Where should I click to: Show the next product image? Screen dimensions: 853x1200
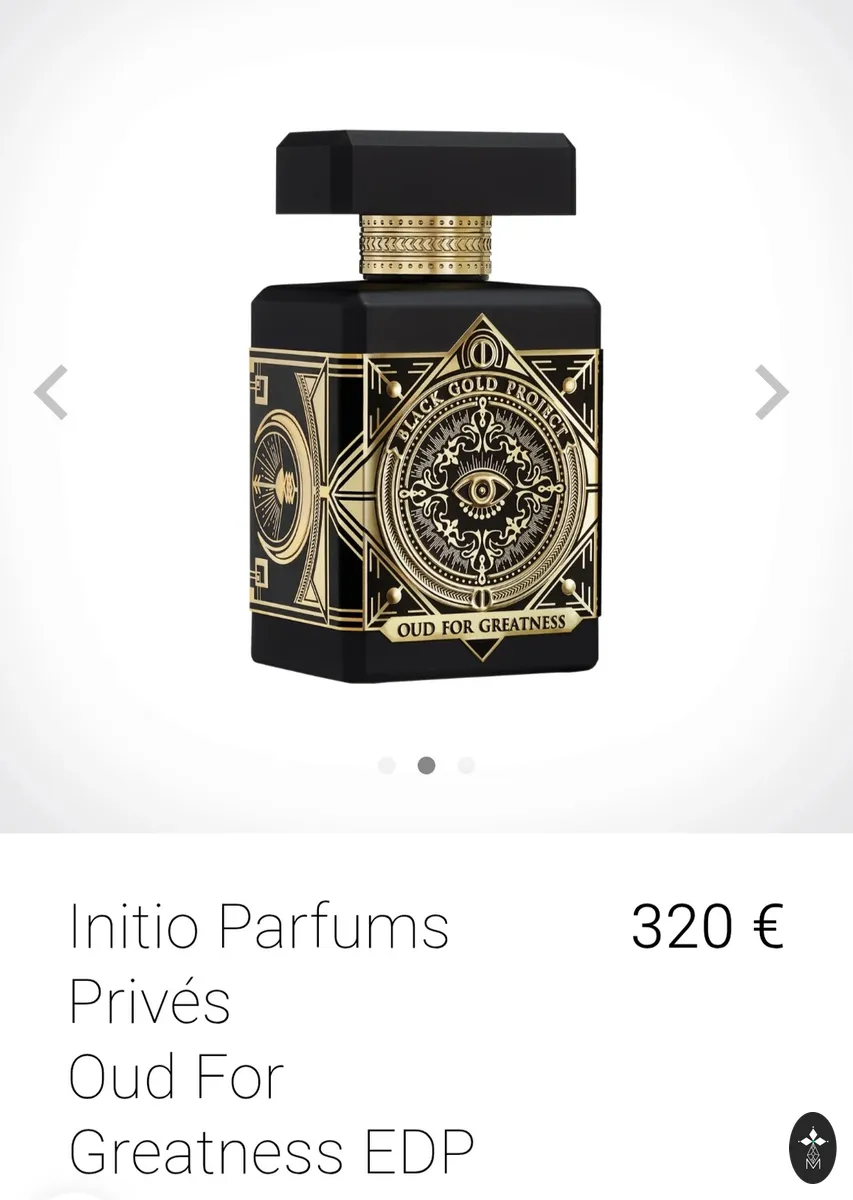[x=771, y=392]
